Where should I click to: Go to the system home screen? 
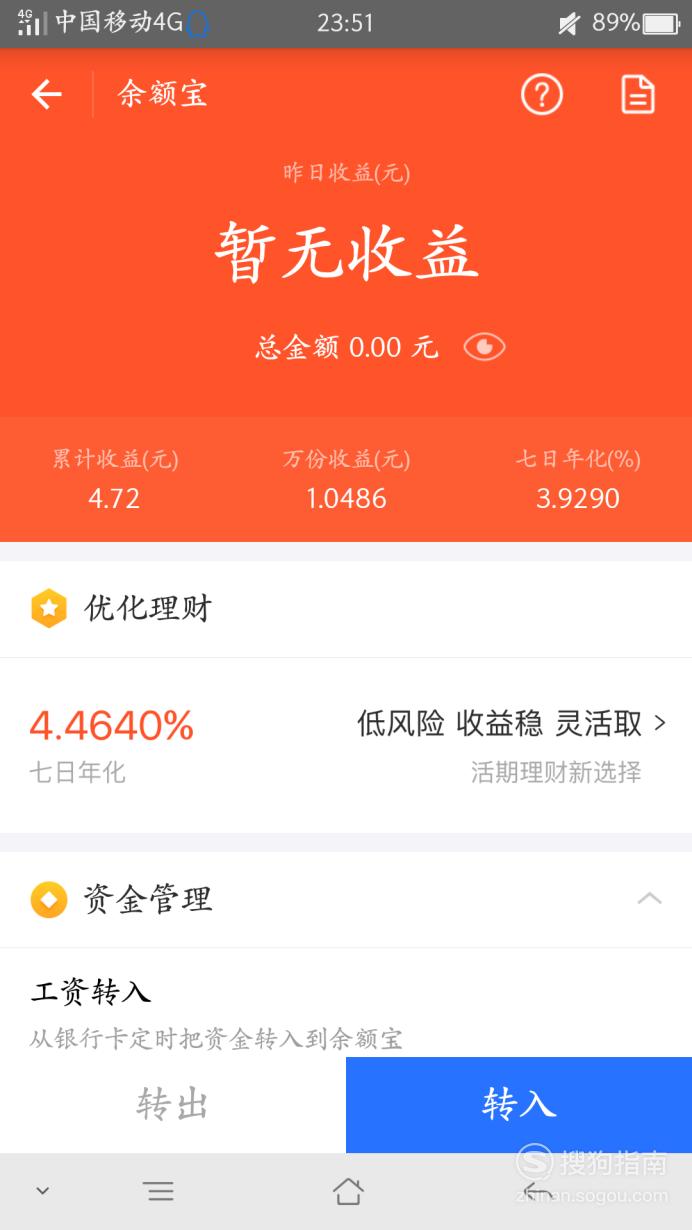[347, 1191]
